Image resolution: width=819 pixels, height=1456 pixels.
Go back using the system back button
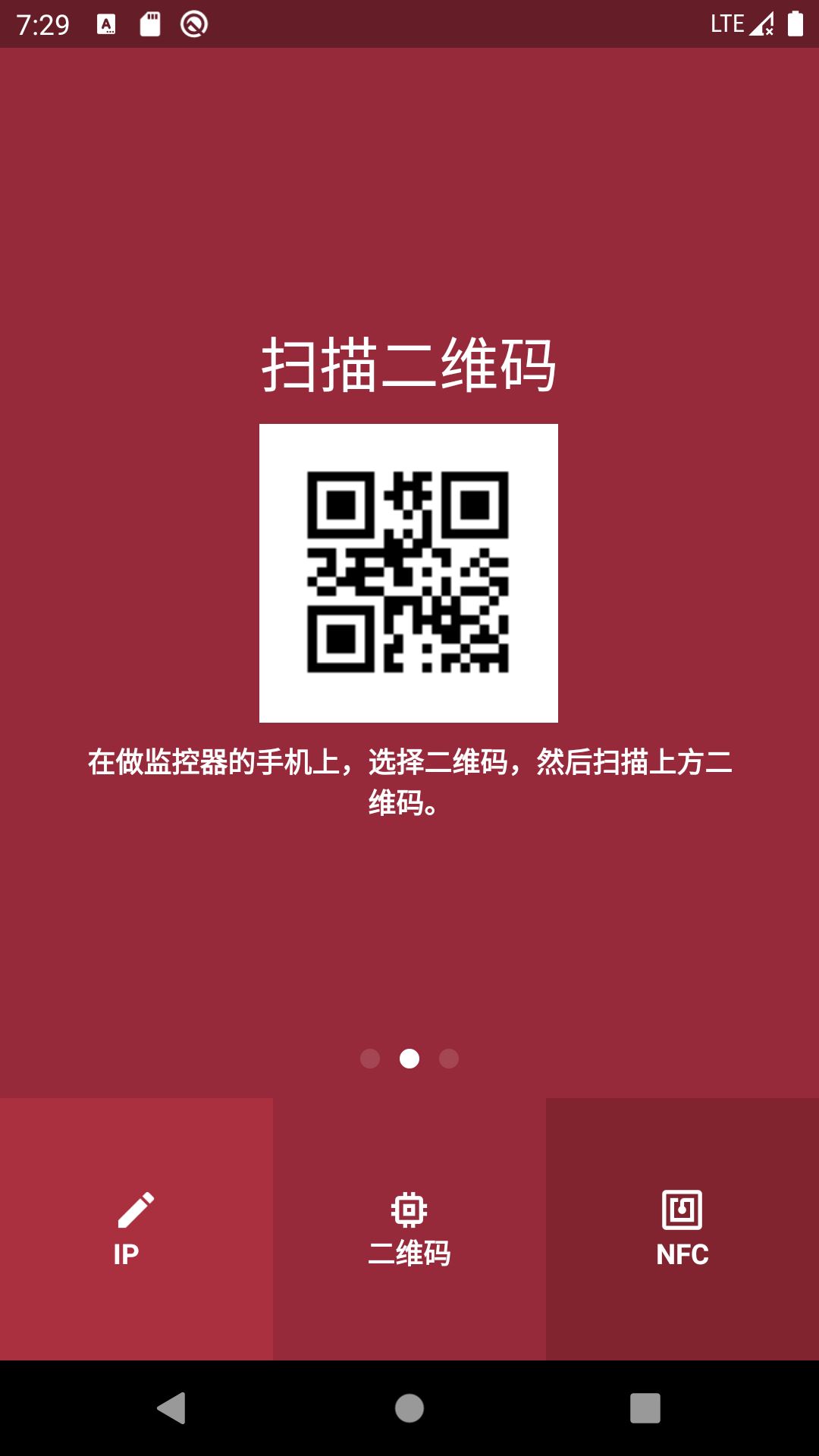click(x=172, y=1408)
